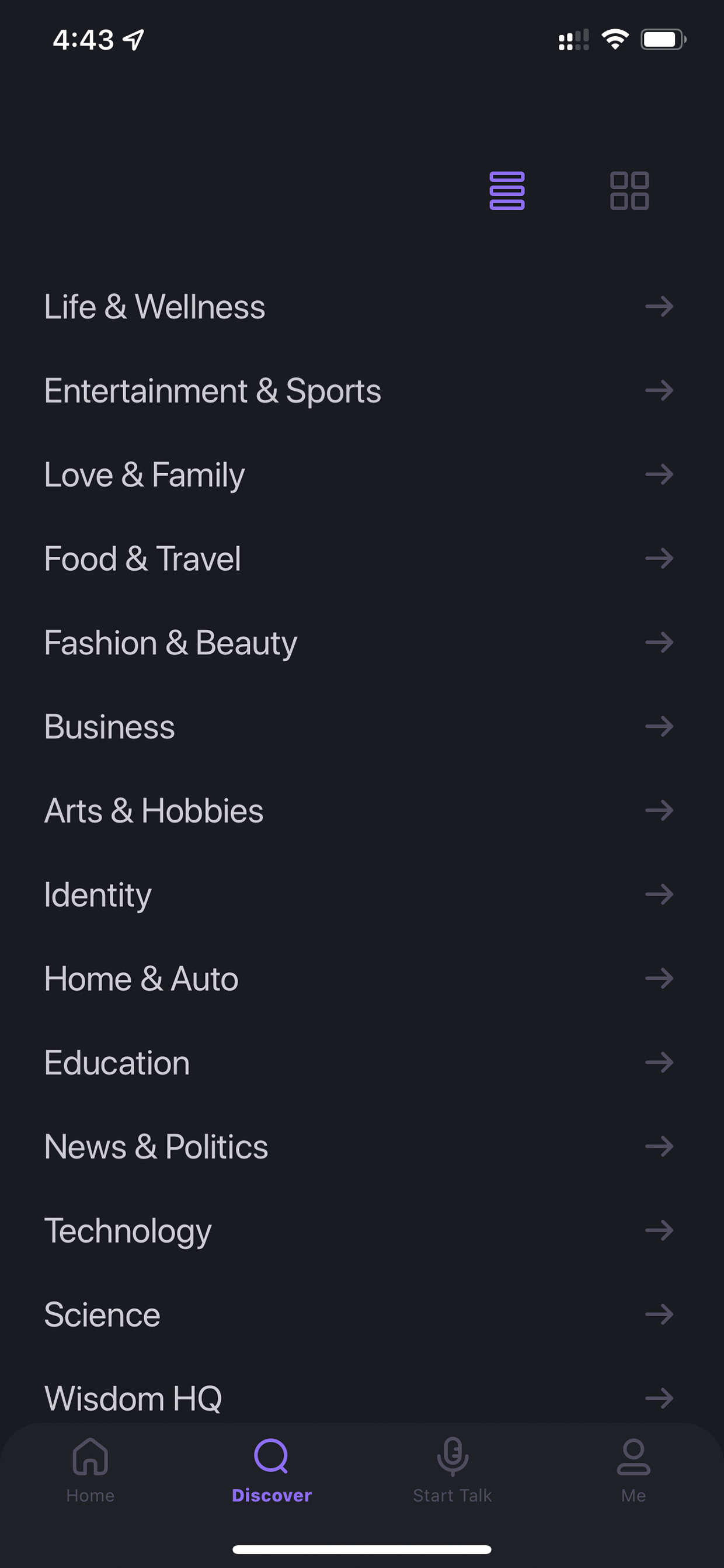Open News & Politics
The image size is (724, 1568).
tap(362, 1146)
